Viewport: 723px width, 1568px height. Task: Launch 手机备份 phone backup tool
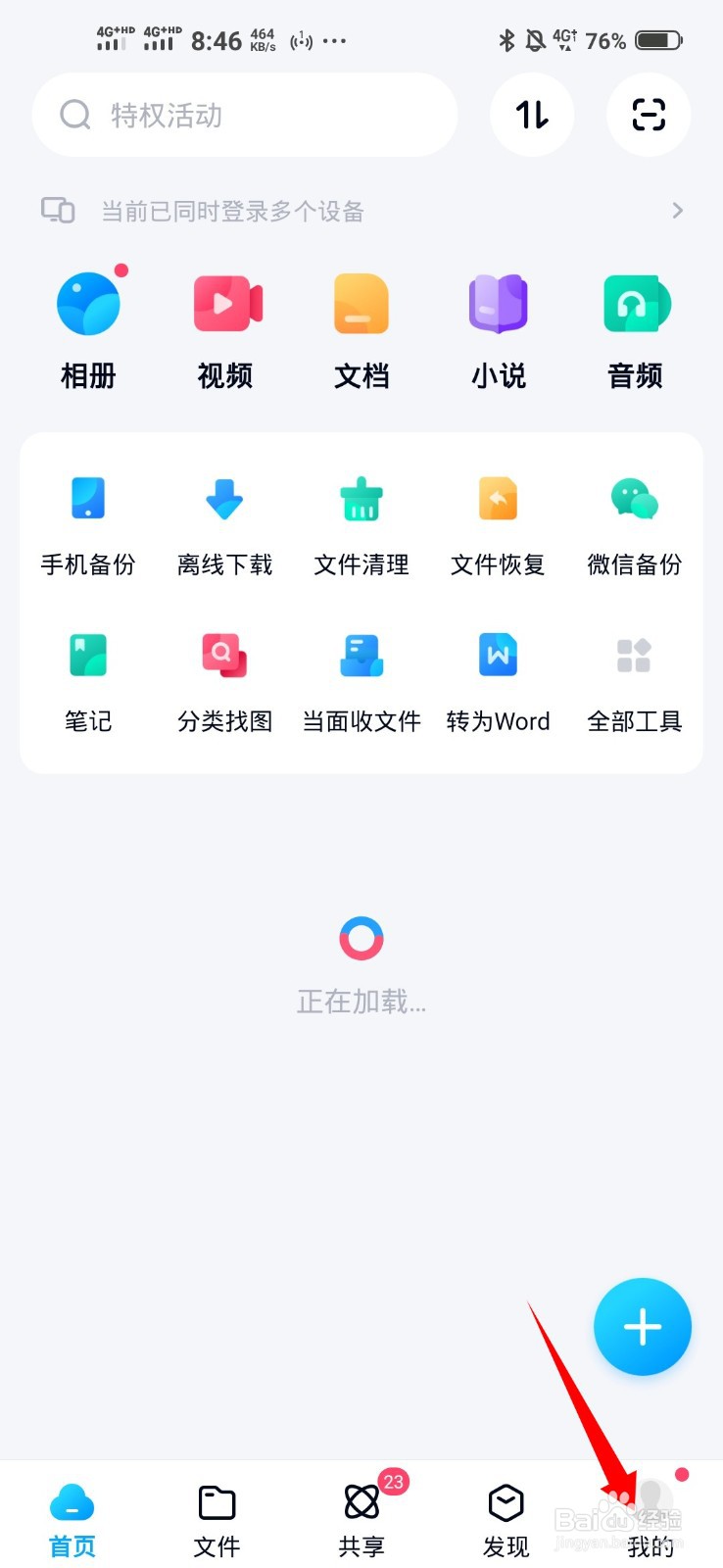[x=88, y=519]
